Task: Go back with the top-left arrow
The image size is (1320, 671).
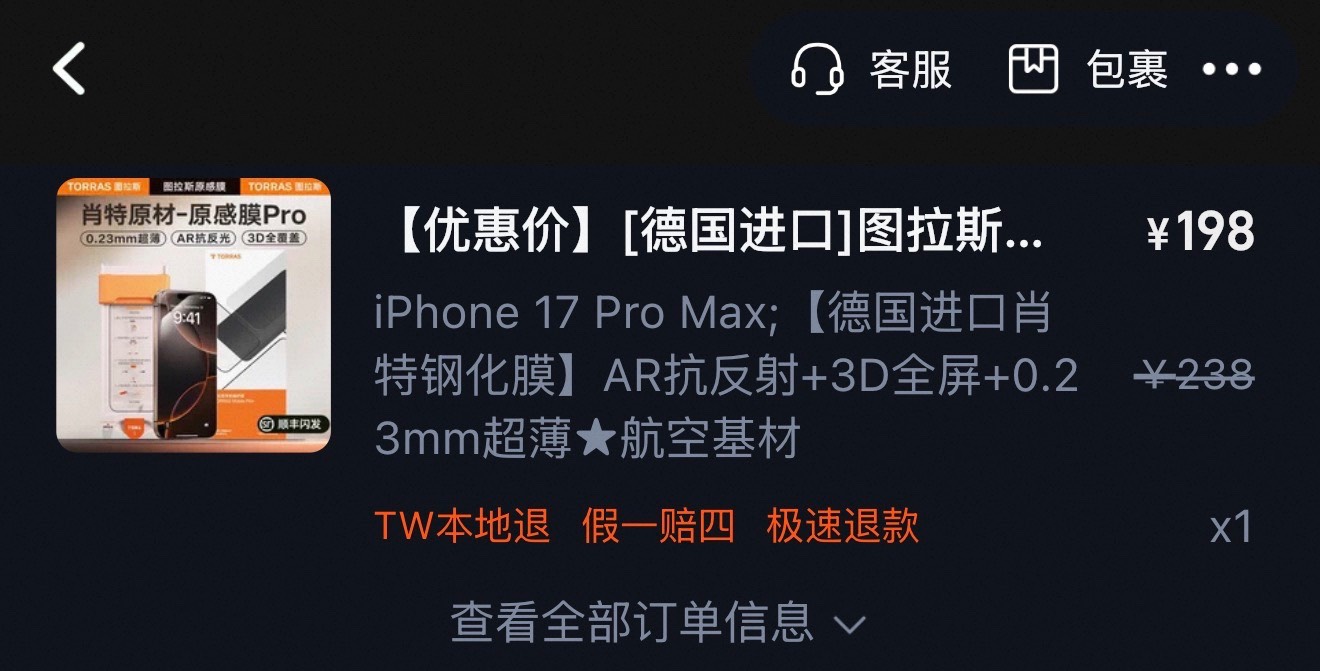Action: (69, 68)
